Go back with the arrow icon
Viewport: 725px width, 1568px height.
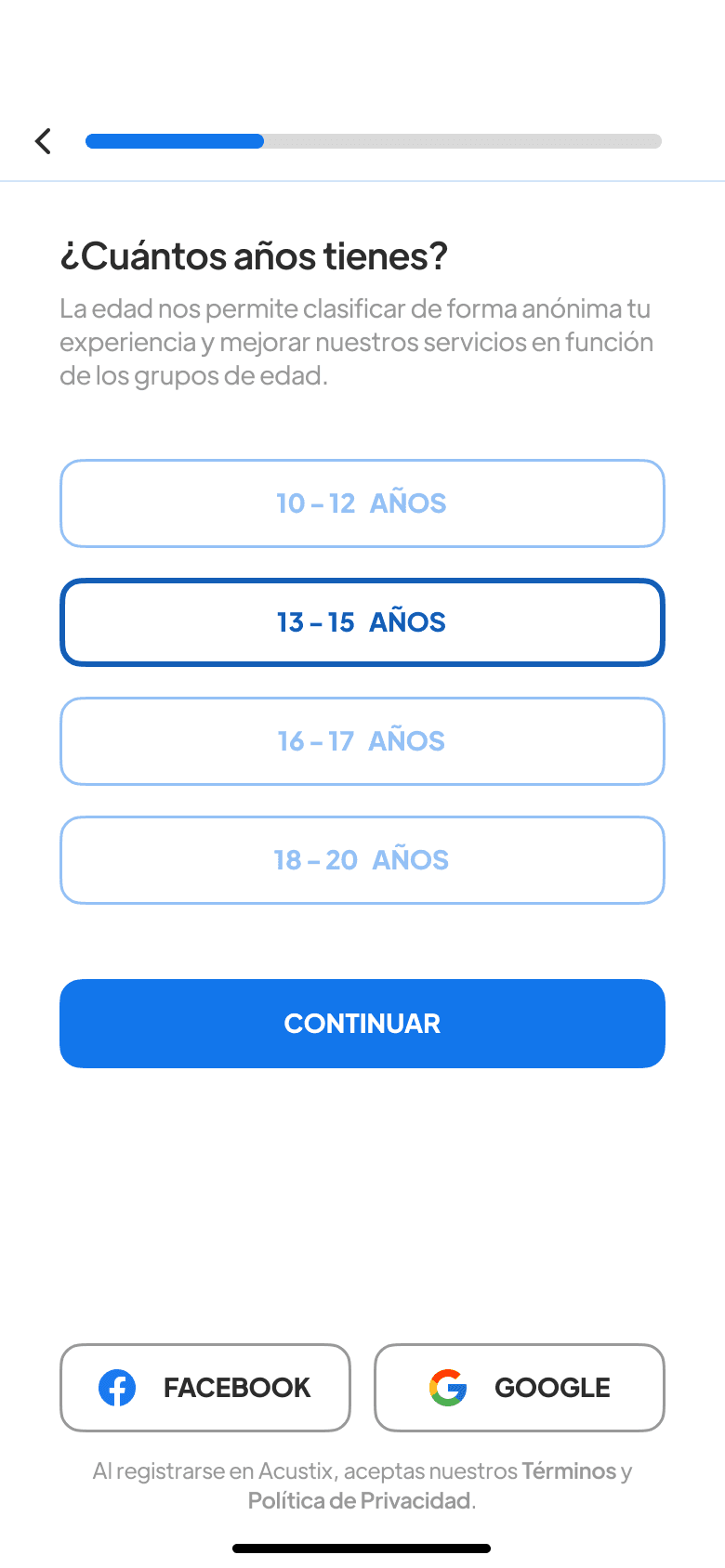point(43,141)
